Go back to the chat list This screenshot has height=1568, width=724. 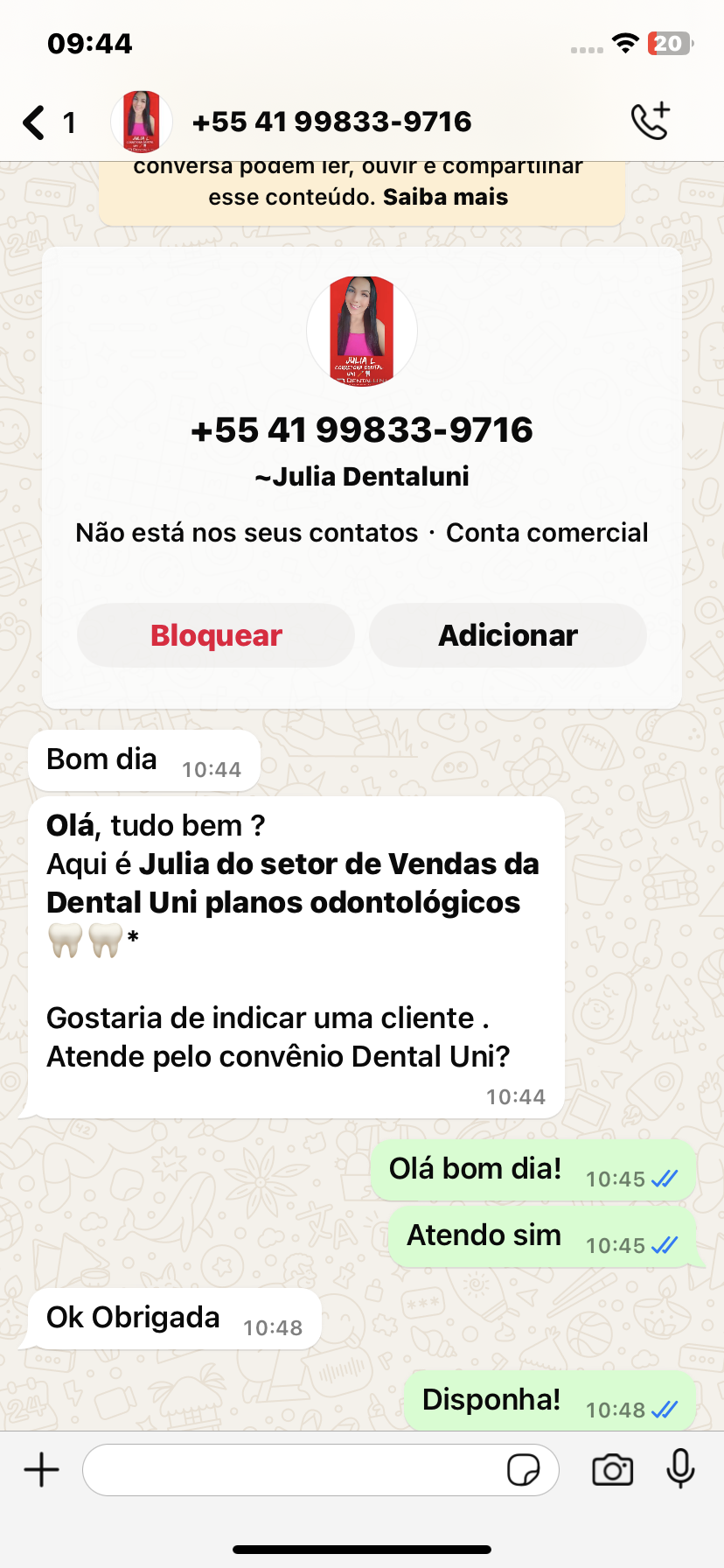click(35, 122)
